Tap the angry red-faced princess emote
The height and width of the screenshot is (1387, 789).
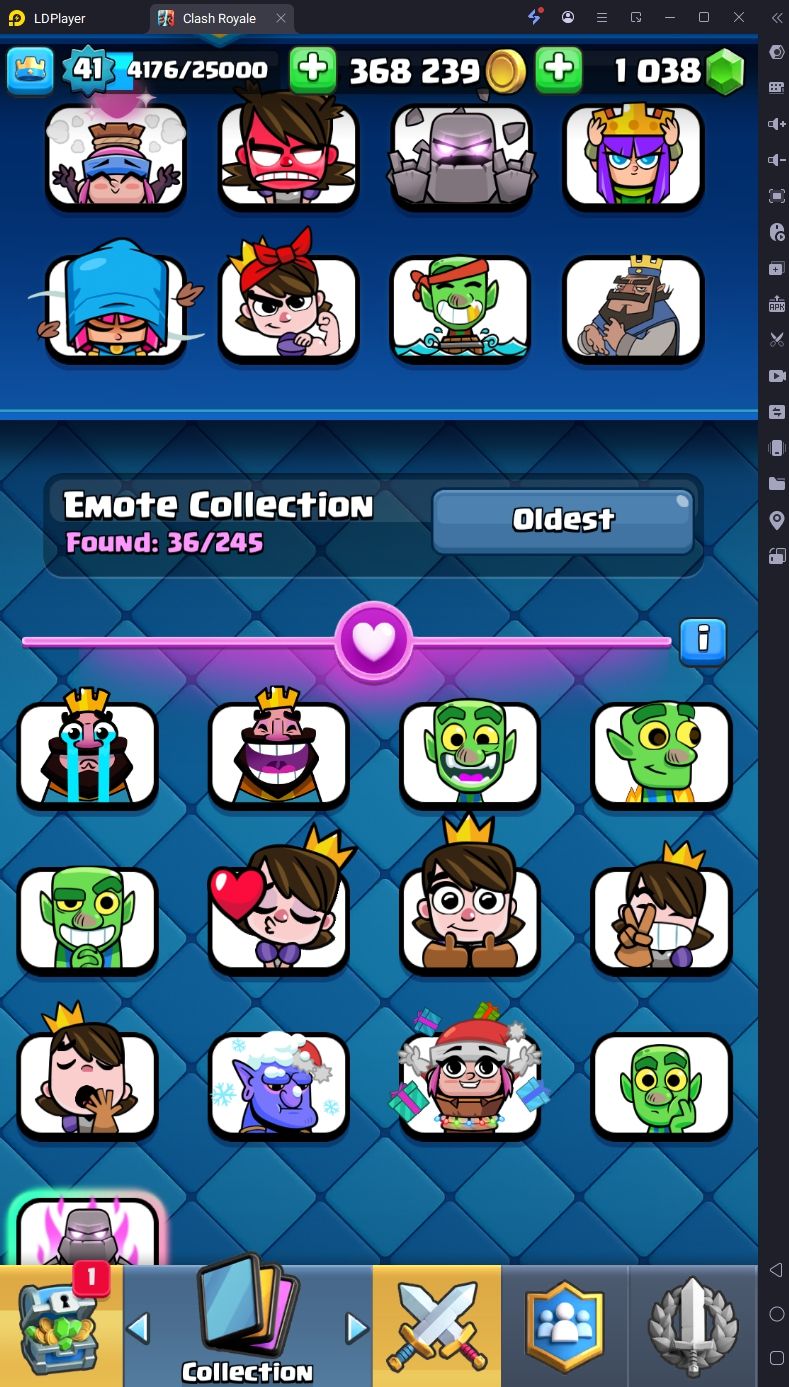click(288, 151)
